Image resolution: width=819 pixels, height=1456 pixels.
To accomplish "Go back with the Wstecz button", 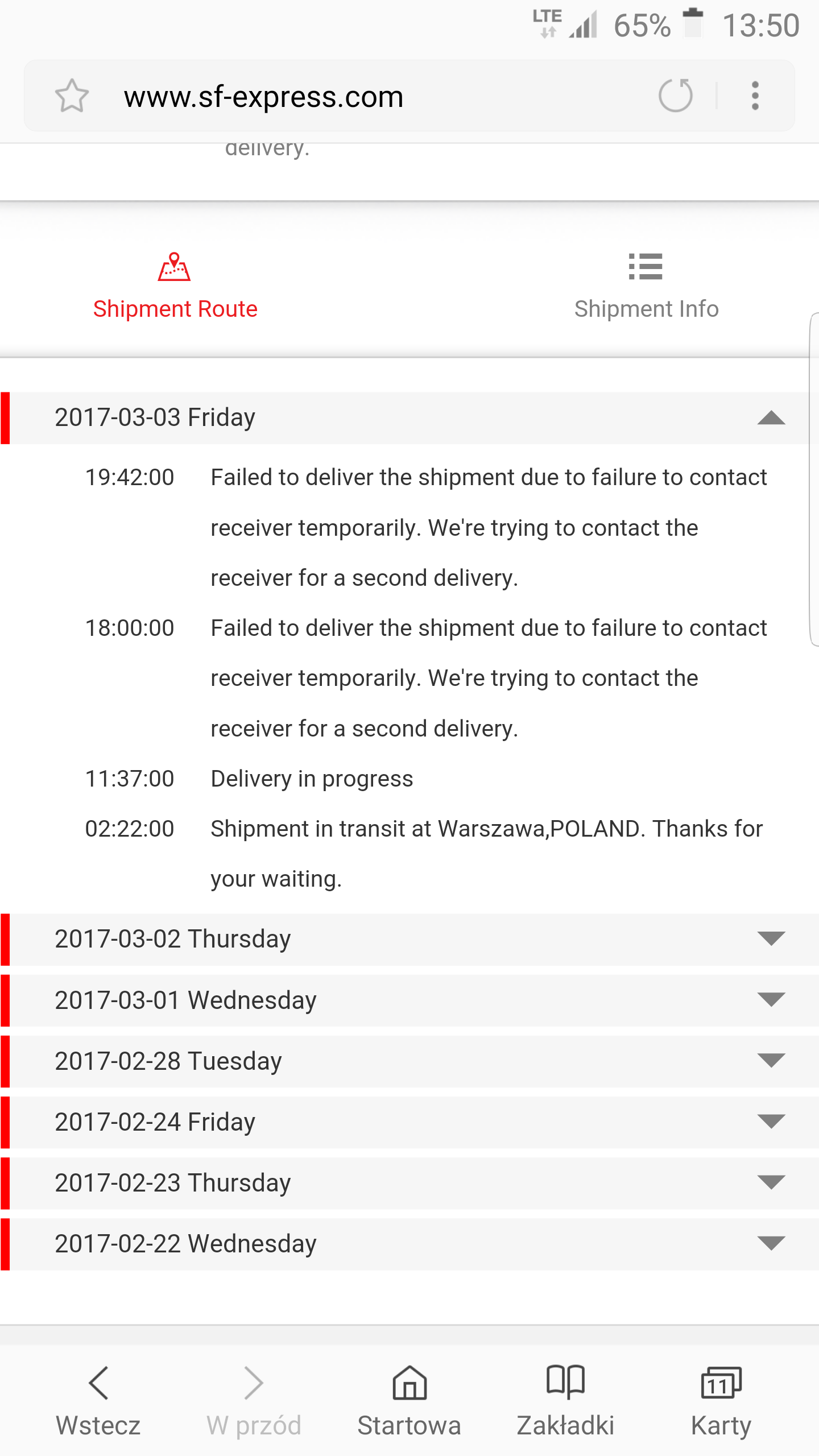I will [x=98, y=1399].
